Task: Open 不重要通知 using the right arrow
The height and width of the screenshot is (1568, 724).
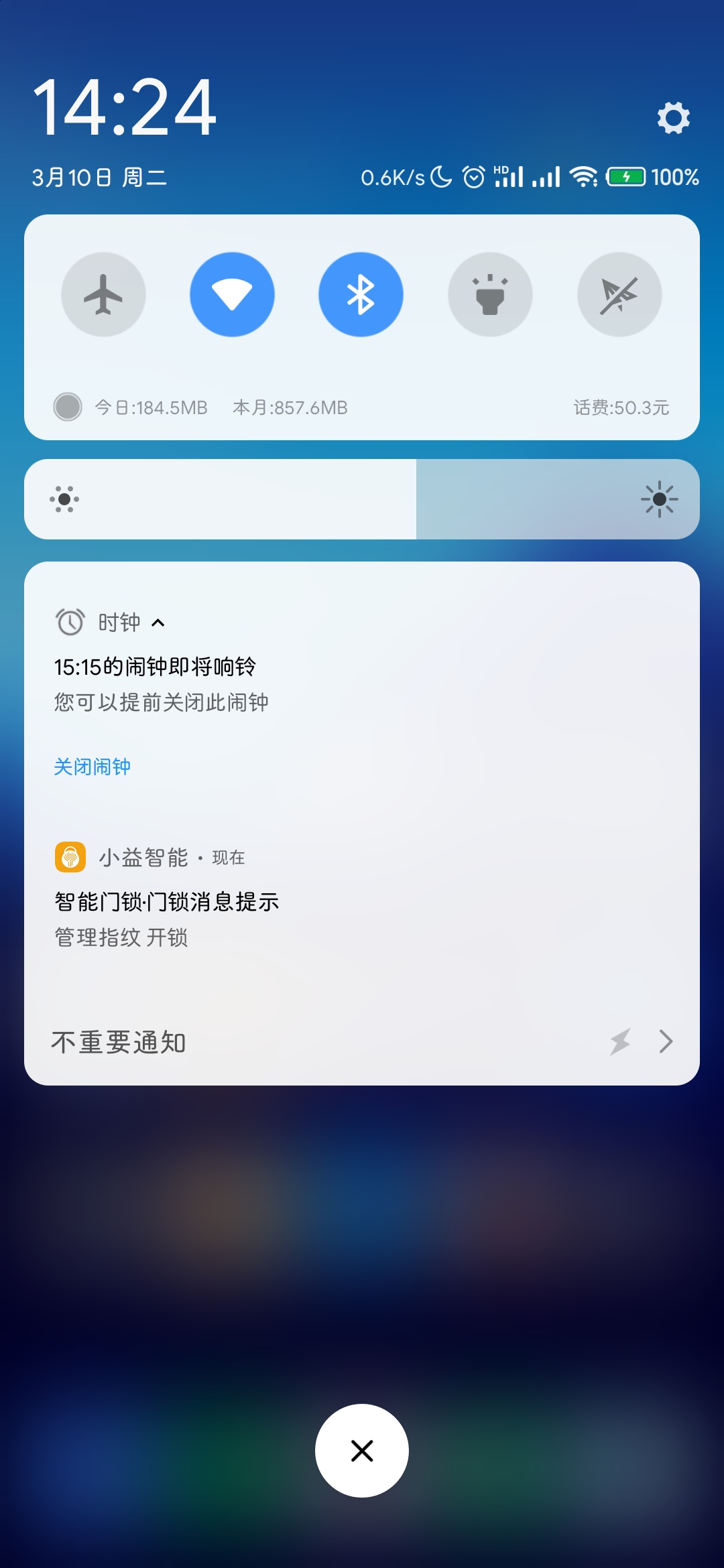Action: click(664, 1042)
